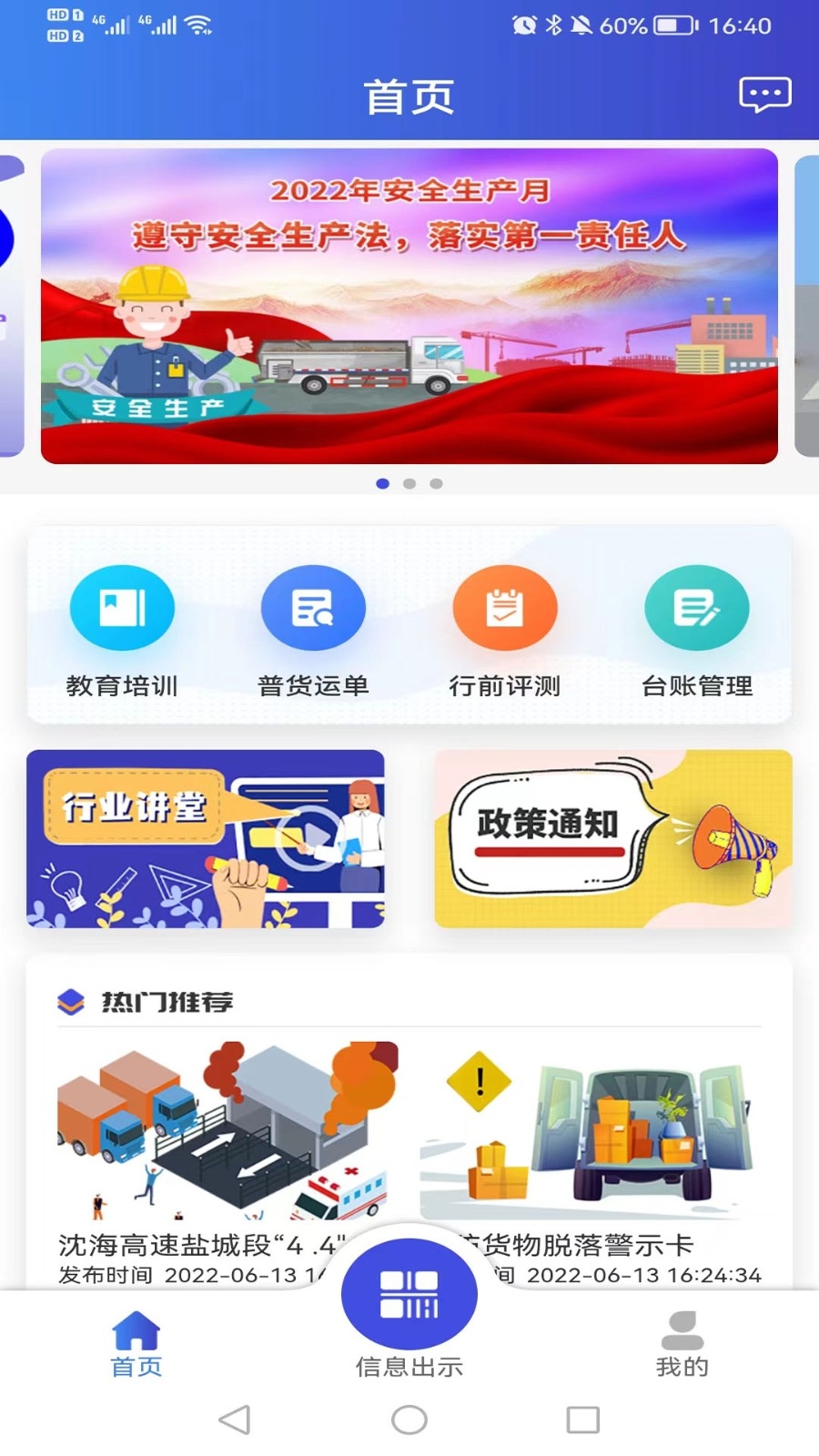
Task: Tap the system home button
Action: click(x=409, y=1420)
